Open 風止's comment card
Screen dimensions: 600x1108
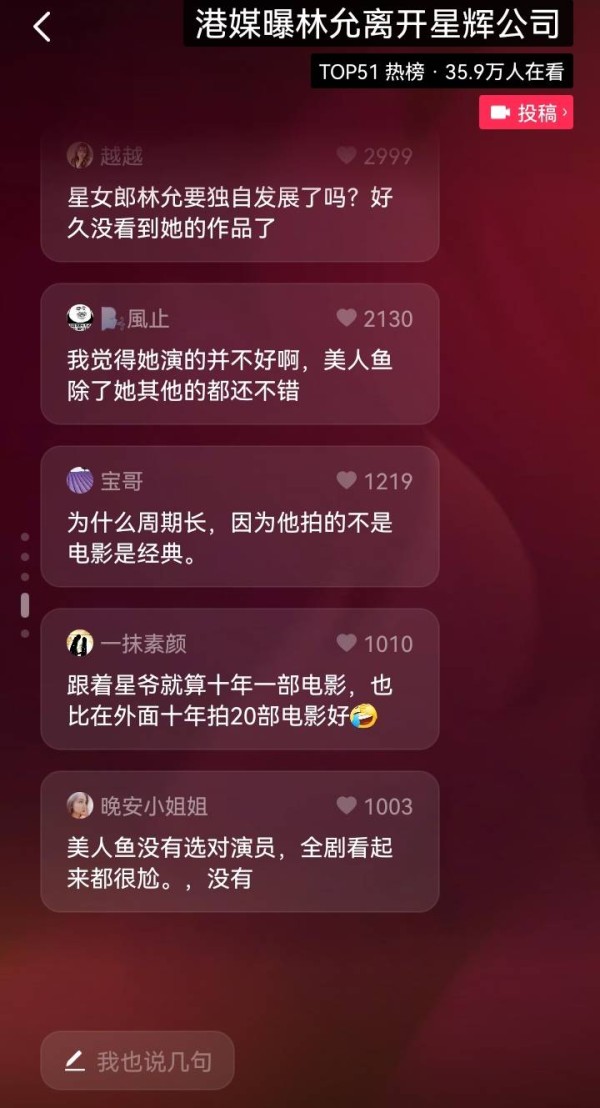coord(240,354)
